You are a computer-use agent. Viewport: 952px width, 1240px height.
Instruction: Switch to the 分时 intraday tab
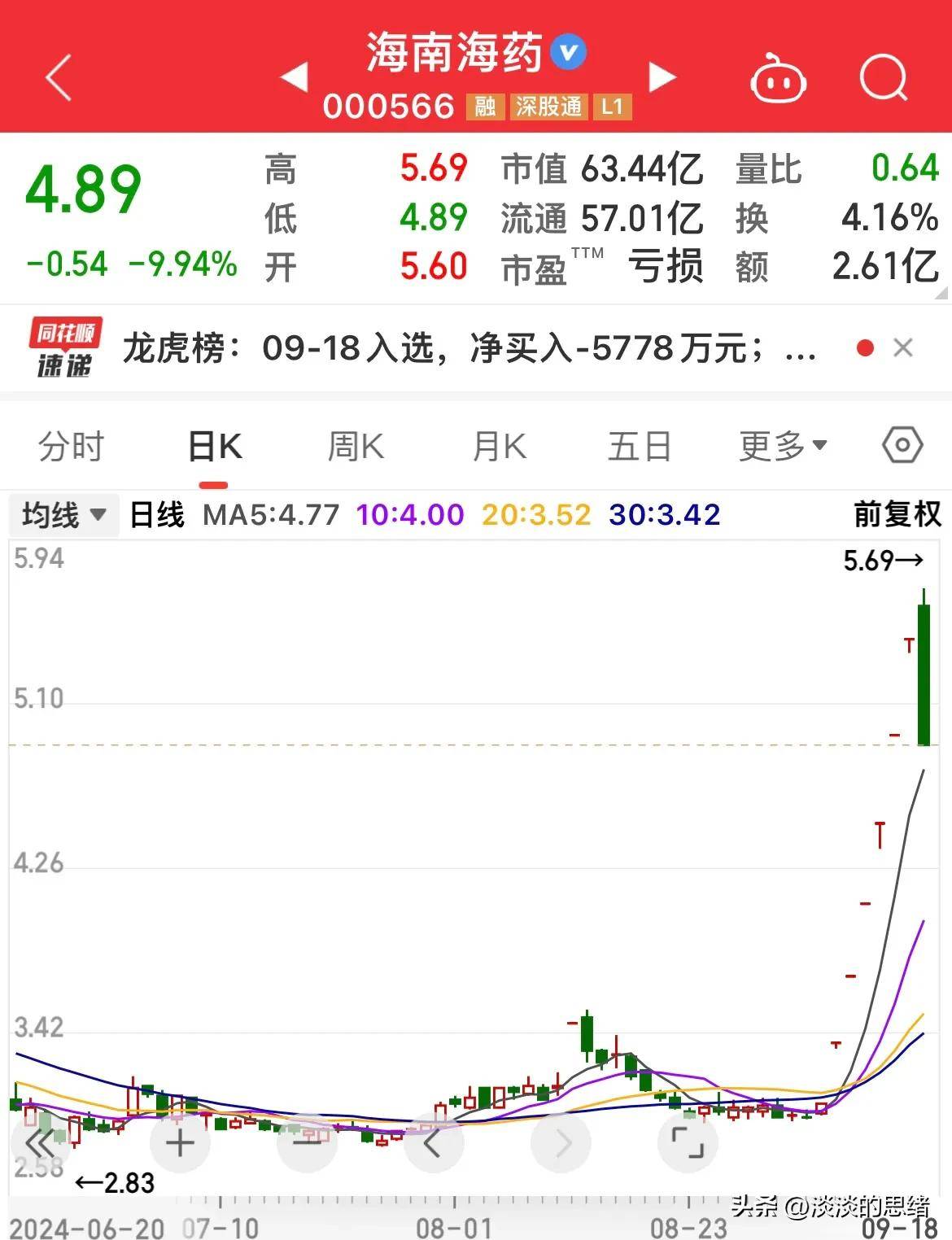point(70,446)
